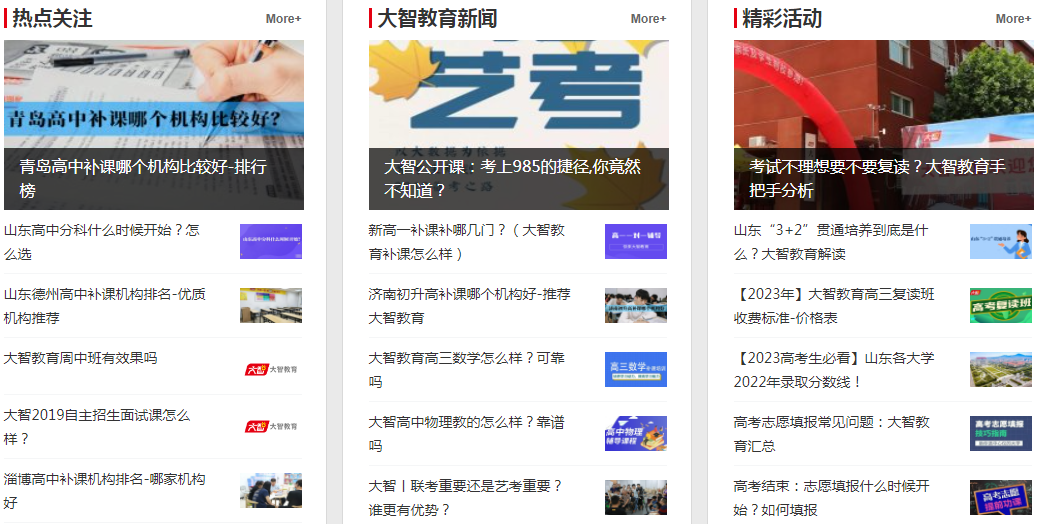1044x524 pixels.
Task: Open More+ in 大智教育新闻 section
Action: coord(648,19)
